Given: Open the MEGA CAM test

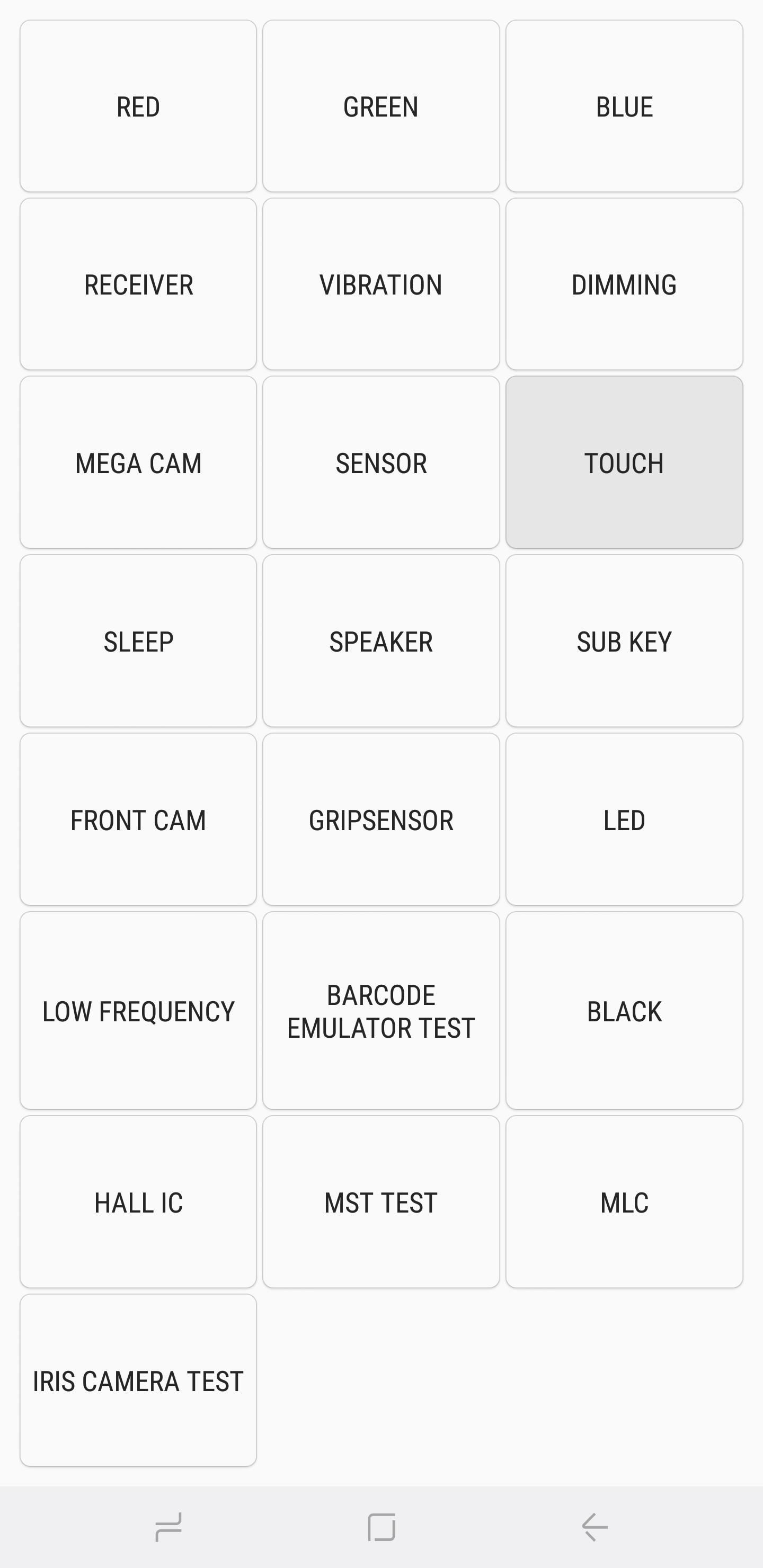Looking at the screenshot, I should tap(138, 462).
